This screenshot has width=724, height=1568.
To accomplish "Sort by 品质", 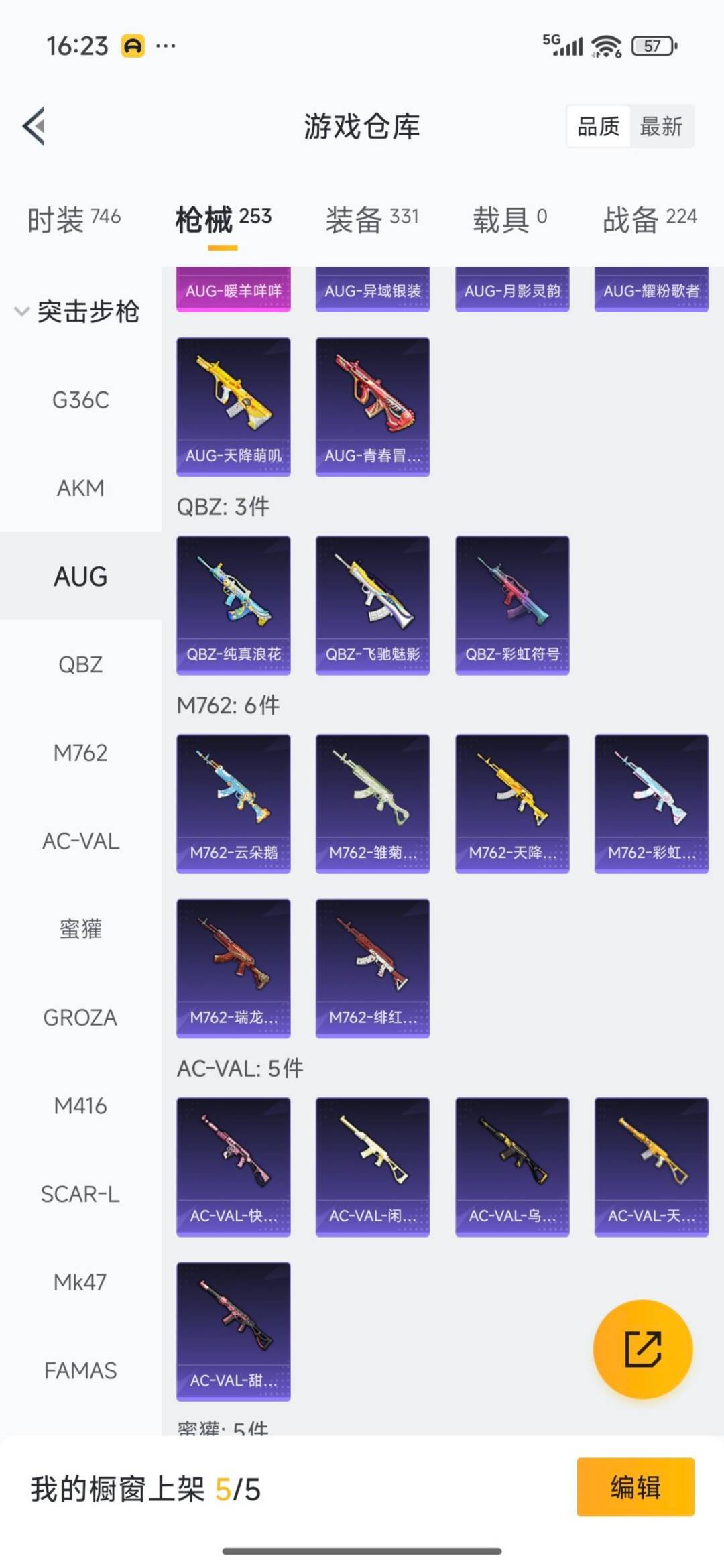I will (x=598, y=126).
